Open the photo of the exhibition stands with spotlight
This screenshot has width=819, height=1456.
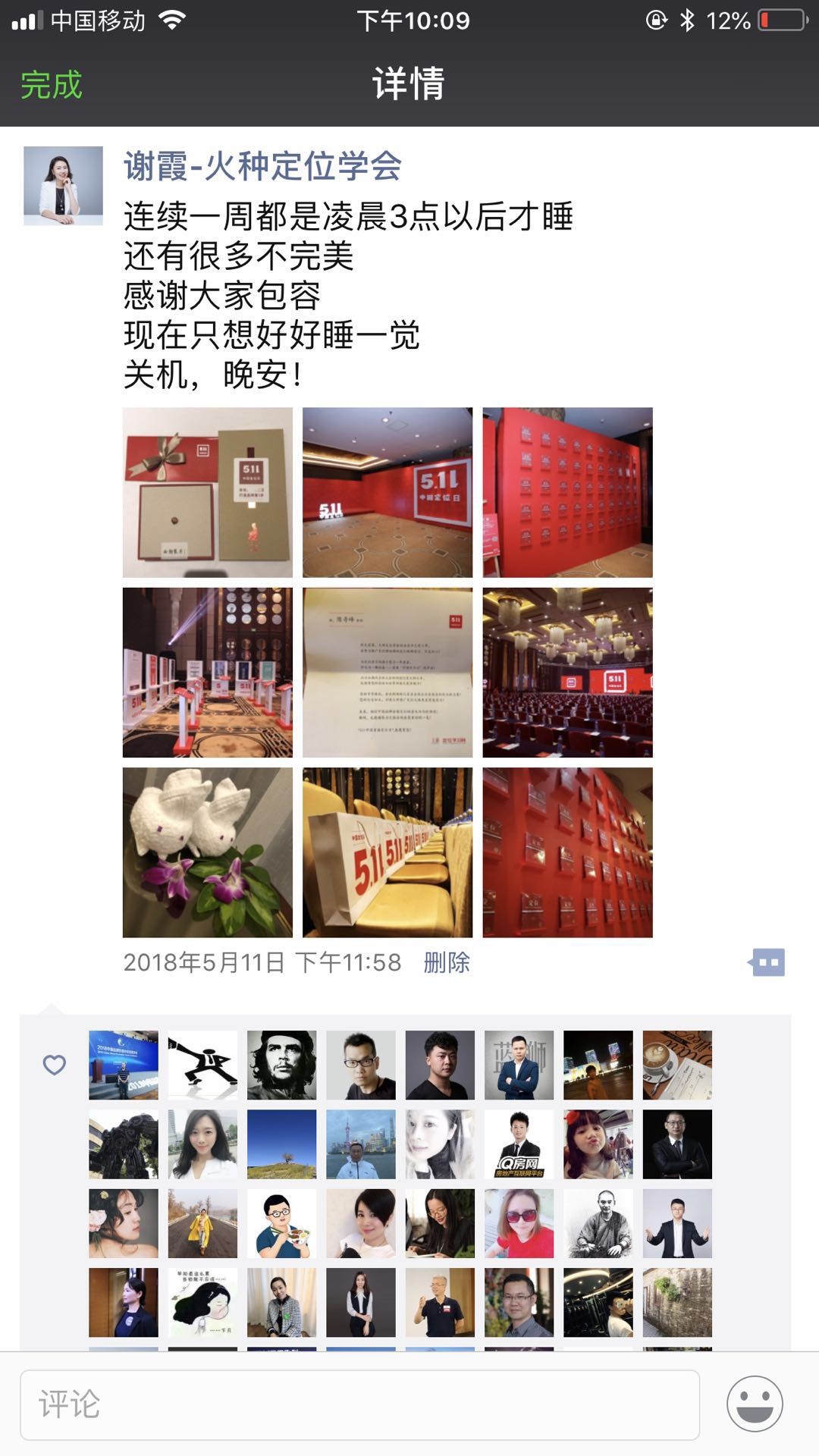[x=207, y=672]
